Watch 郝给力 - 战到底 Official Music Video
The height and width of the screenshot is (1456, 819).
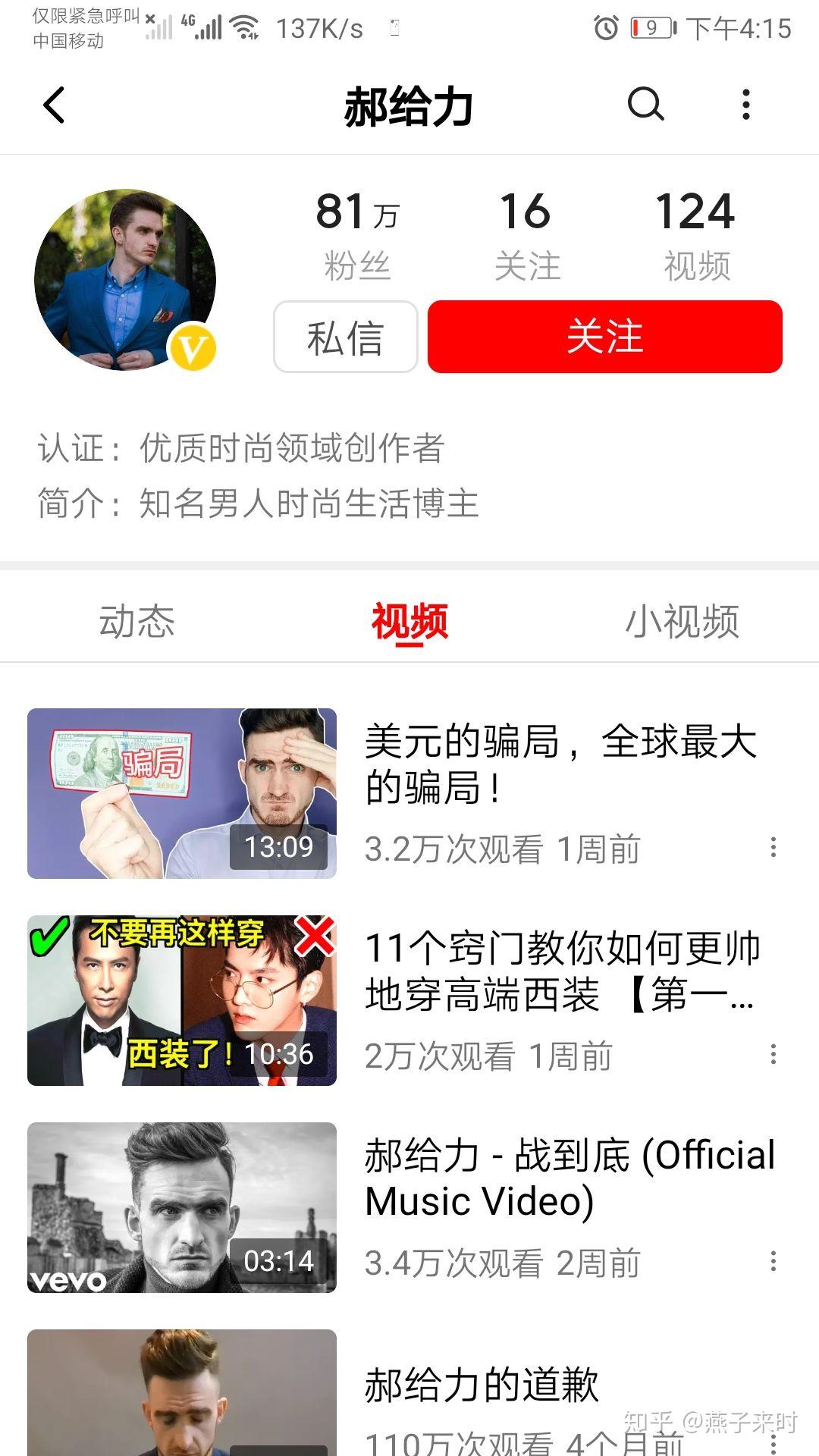tap(182, 1207)
